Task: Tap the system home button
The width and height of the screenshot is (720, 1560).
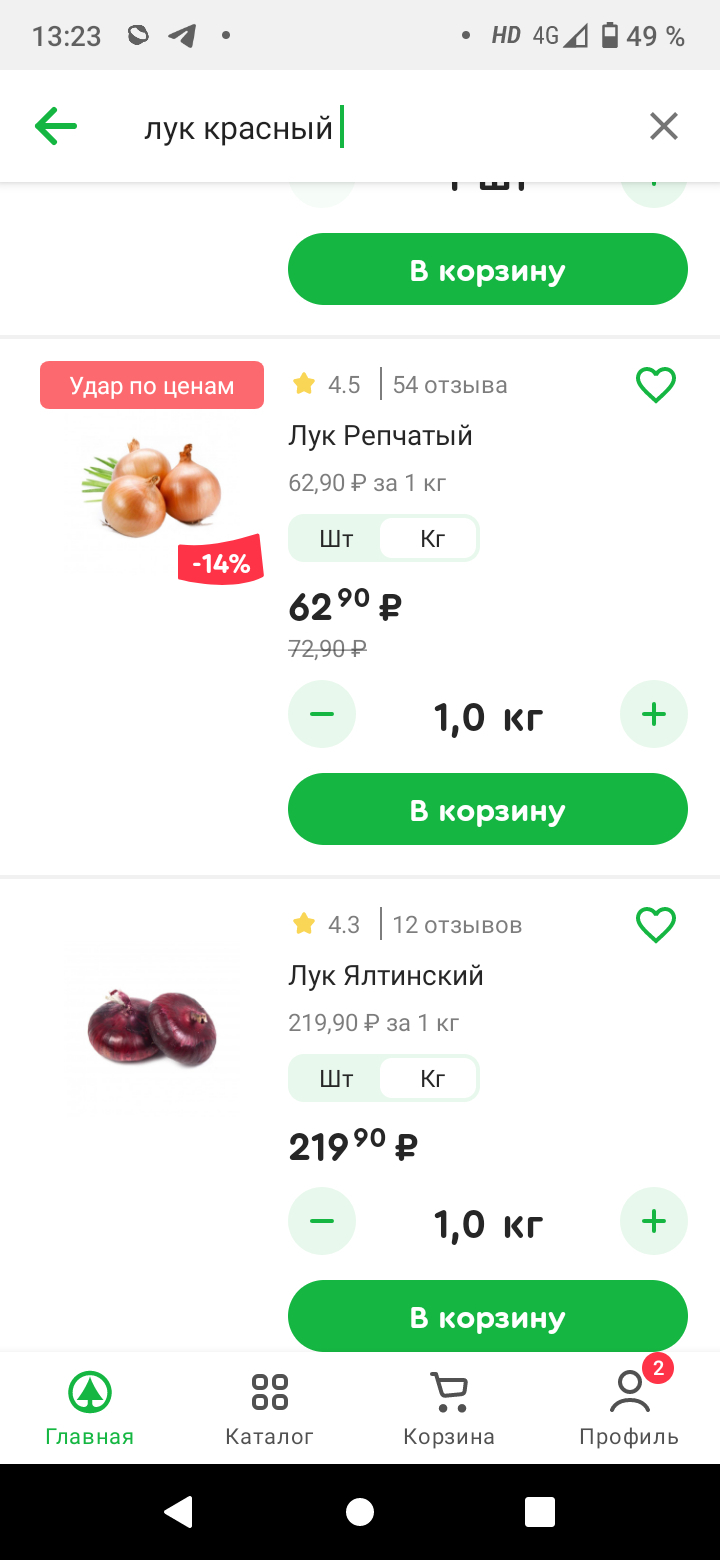Action: [x=360, y=1512]
